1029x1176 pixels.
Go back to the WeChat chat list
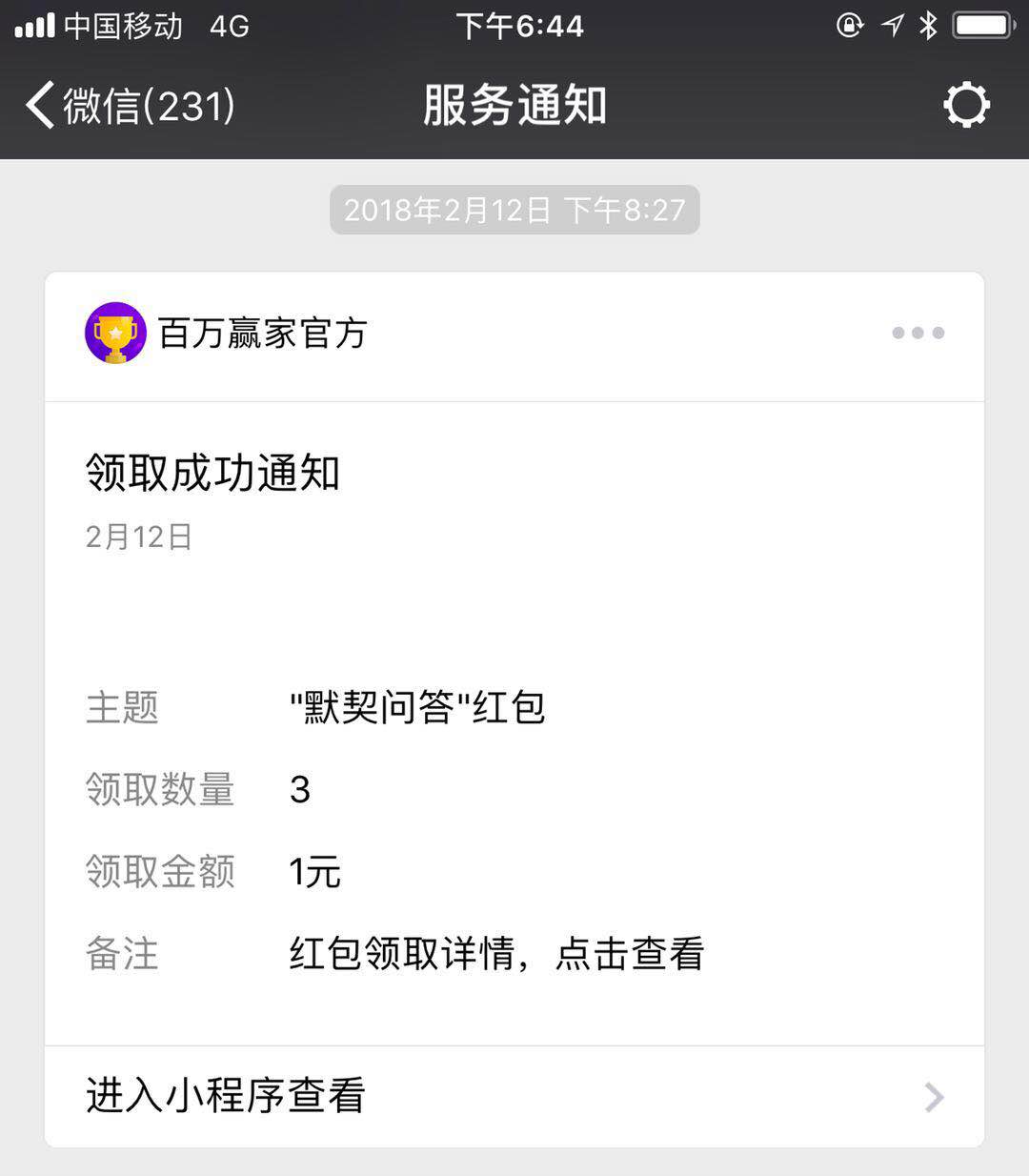(x=129, y=105)
